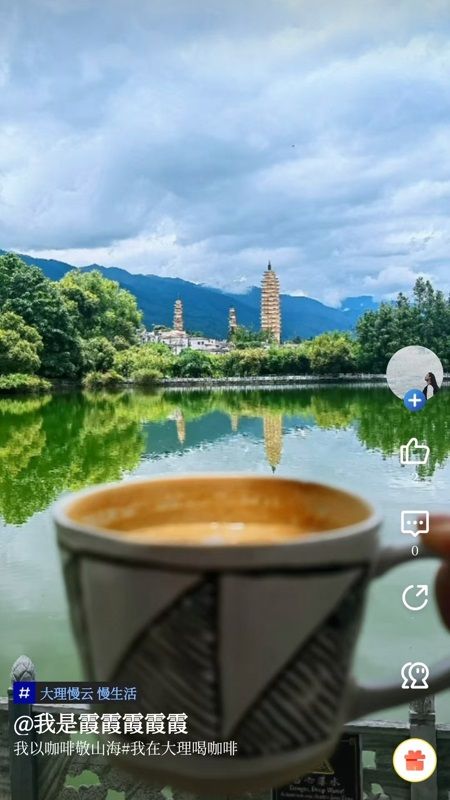Follow the creator with the plus badge
Viewport: 450px width, 800px height.
[x=415, y=401]
